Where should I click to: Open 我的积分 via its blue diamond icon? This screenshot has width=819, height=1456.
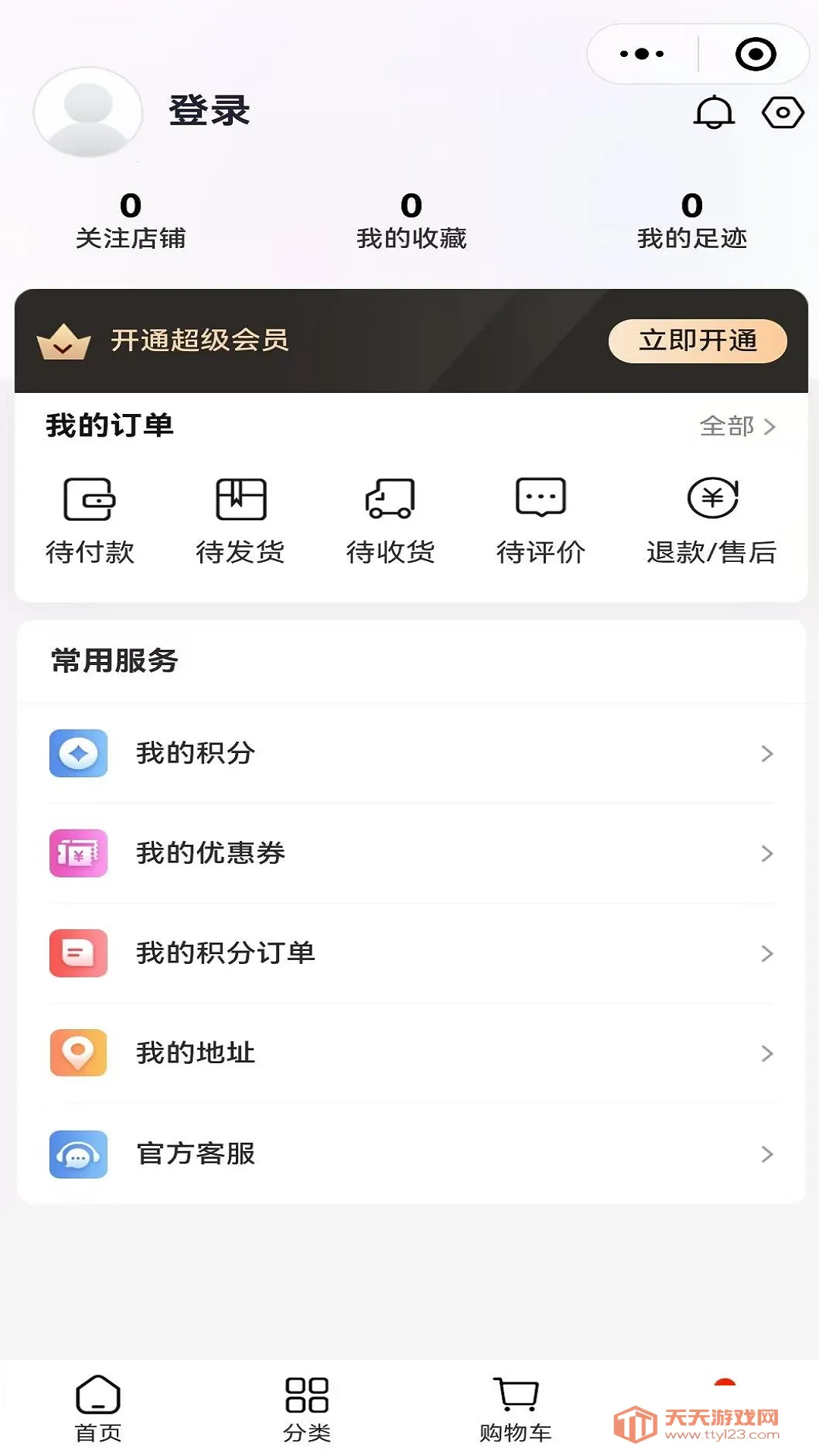click(78, 753)
